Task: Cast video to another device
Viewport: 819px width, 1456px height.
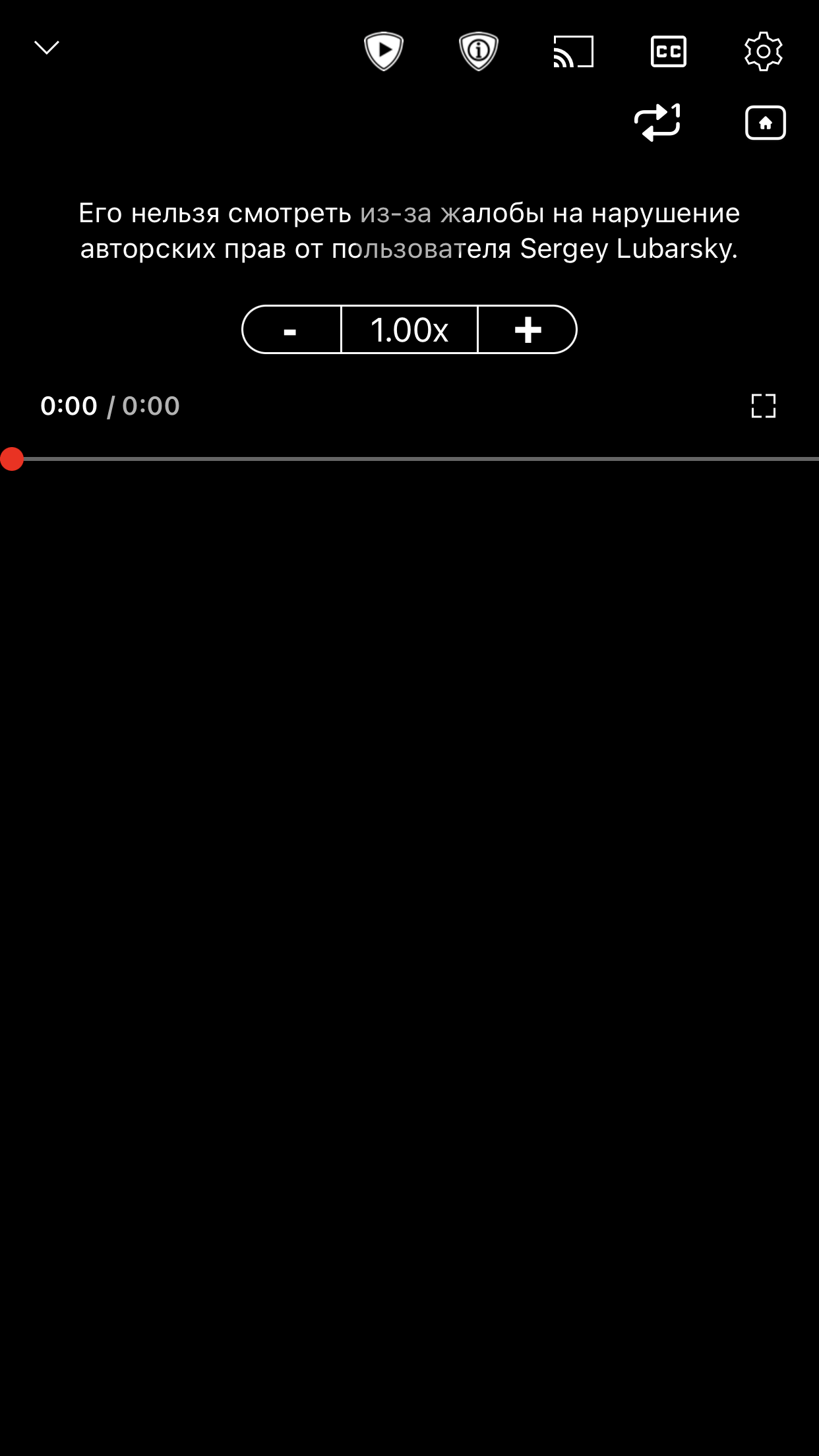Action: 573,51
